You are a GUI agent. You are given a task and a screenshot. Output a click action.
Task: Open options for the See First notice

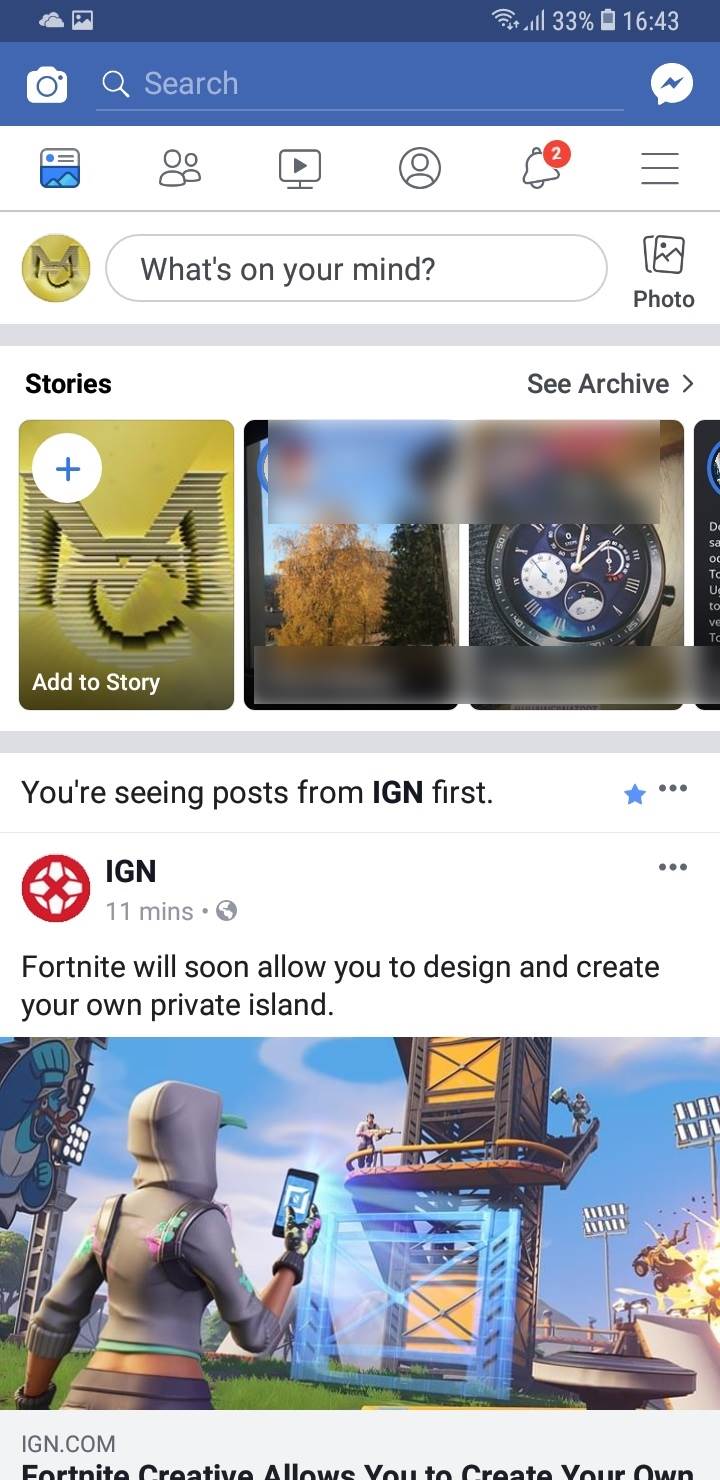click(x=673, y=789)
